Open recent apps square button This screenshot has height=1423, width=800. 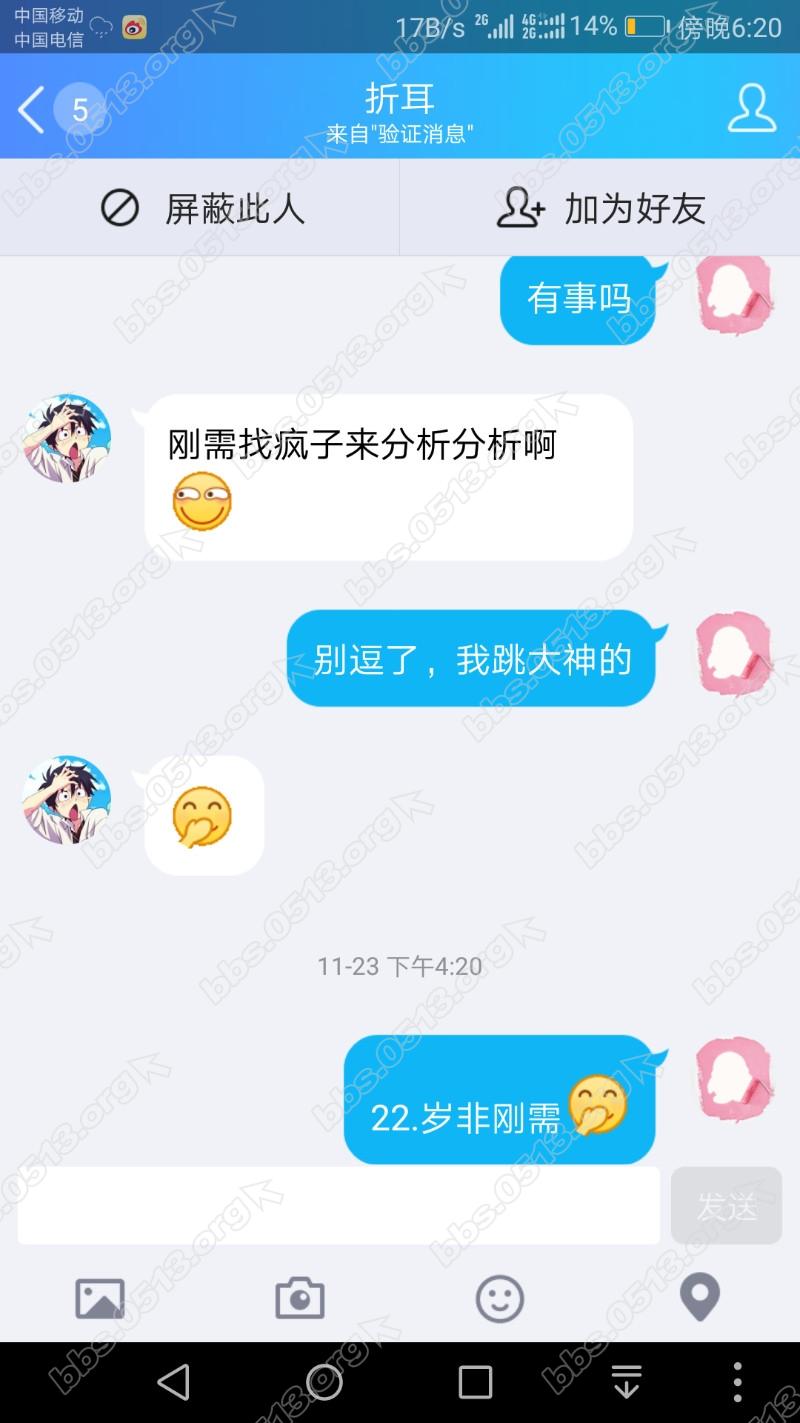[x=475, y=1383]
